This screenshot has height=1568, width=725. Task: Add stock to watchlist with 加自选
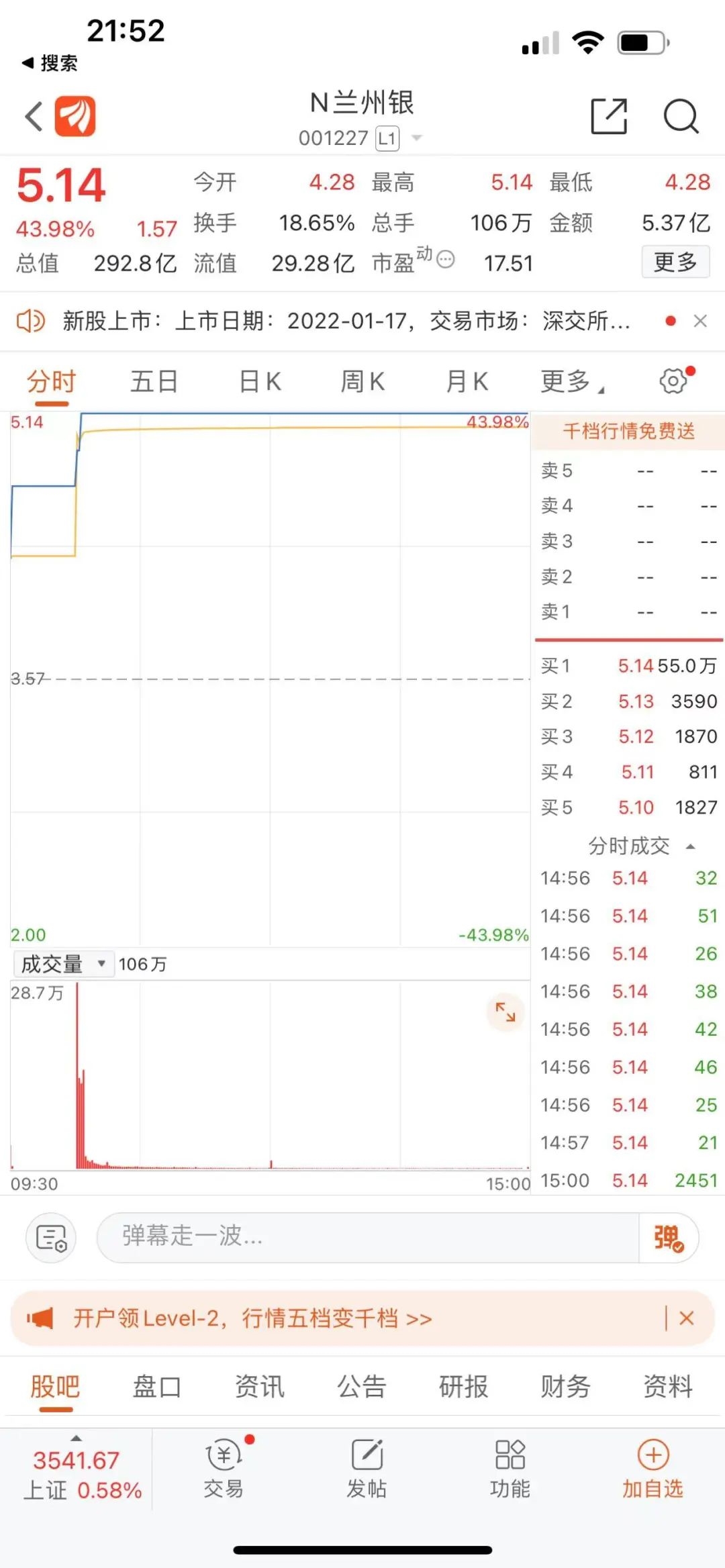click(652, 1469)
